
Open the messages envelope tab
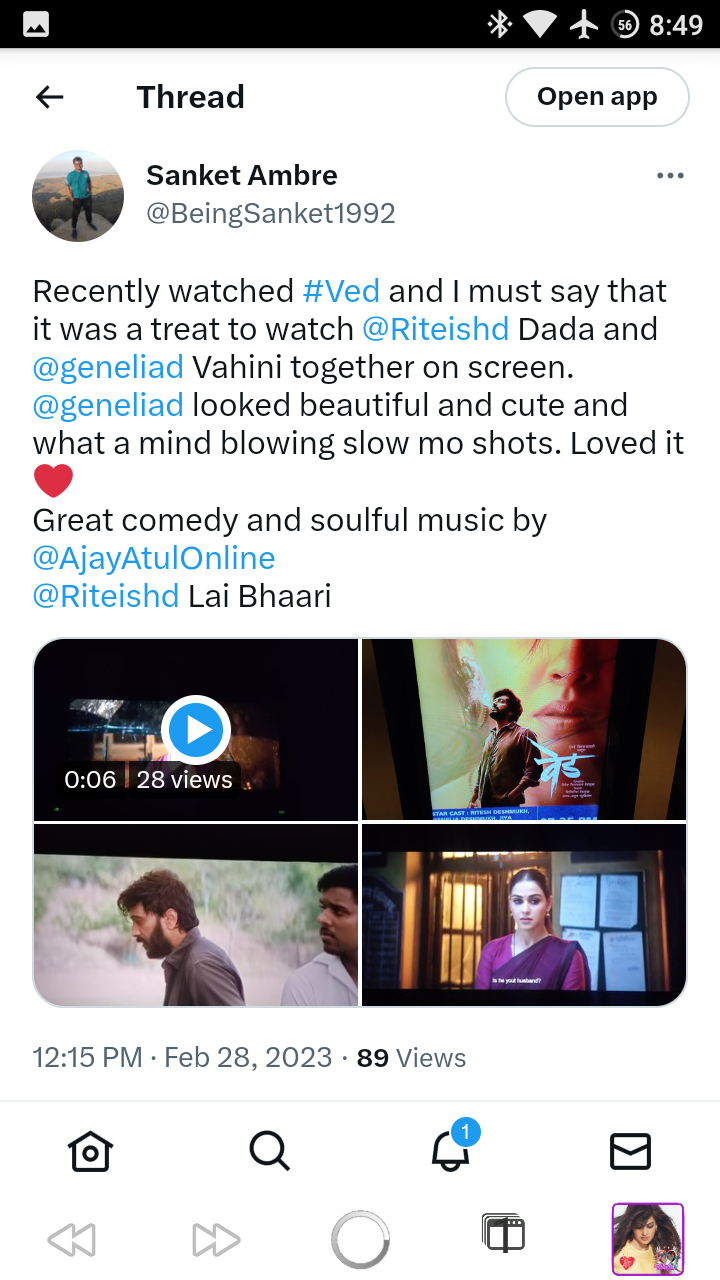(630, 1151)
